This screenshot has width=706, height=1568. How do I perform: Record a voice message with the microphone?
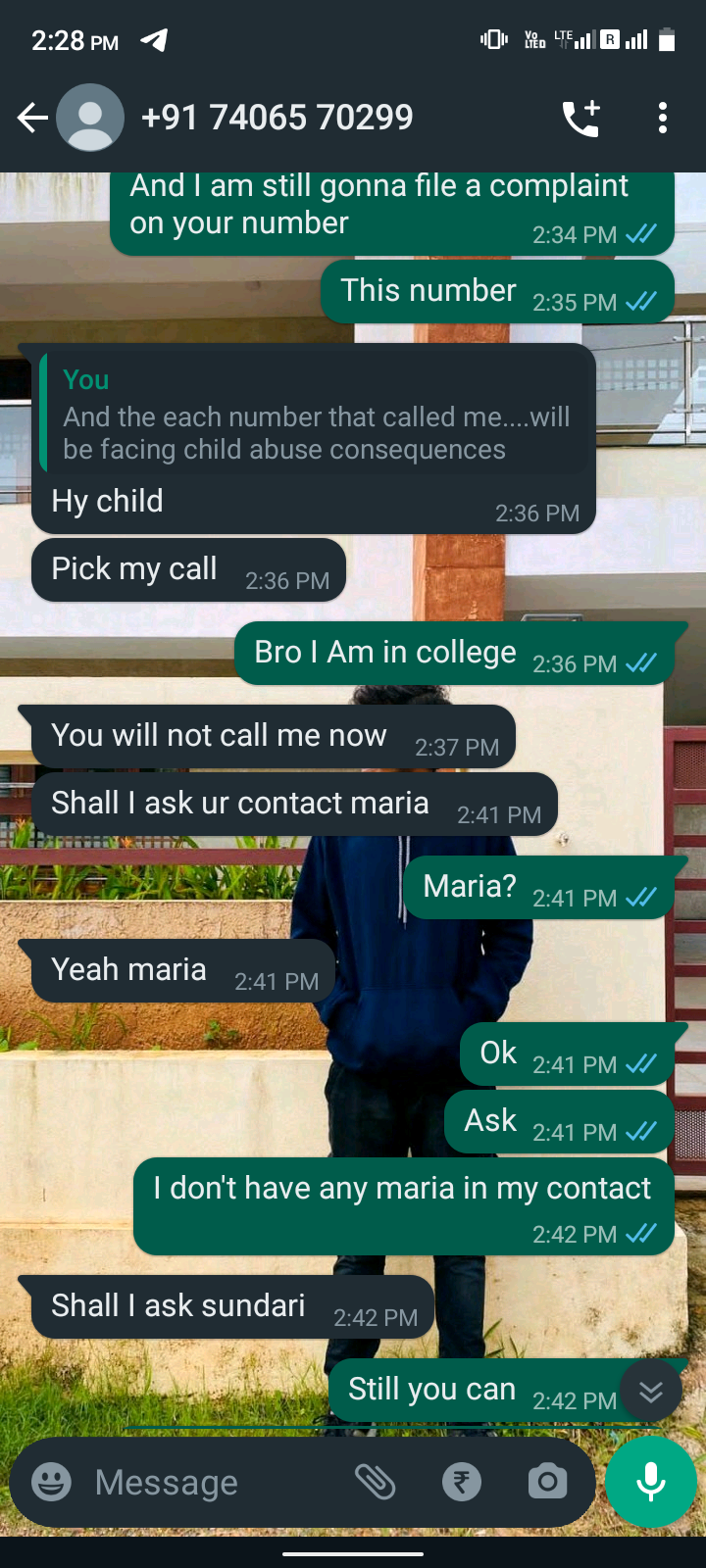click(651, 1482)
